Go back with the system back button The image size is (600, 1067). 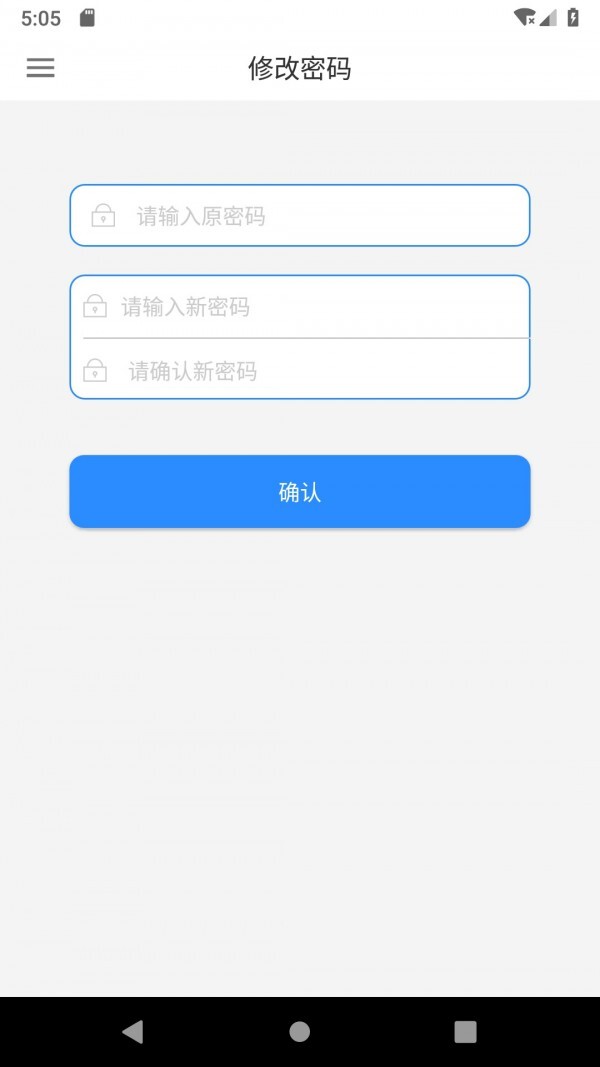[132, 1032]
